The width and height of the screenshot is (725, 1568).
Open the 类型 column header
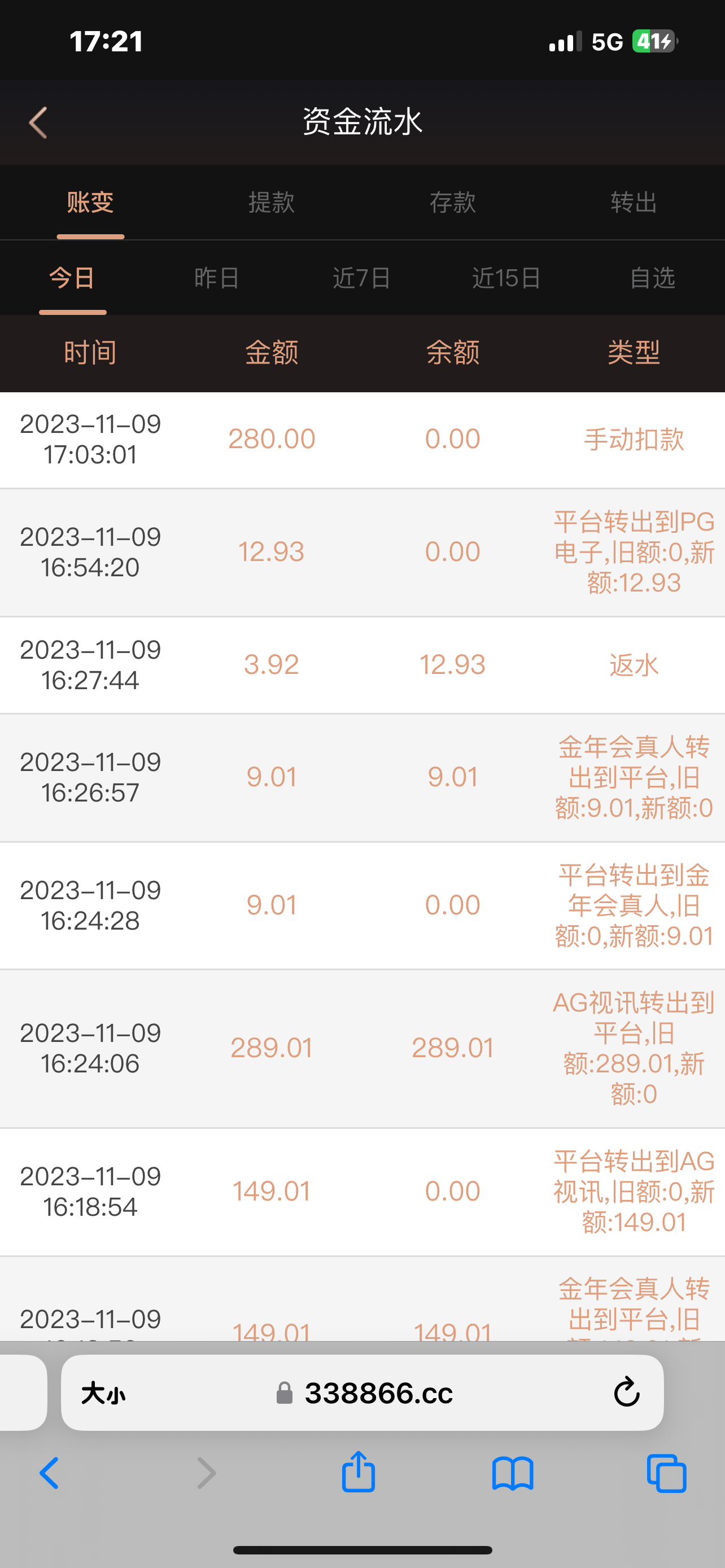(634, 352)
